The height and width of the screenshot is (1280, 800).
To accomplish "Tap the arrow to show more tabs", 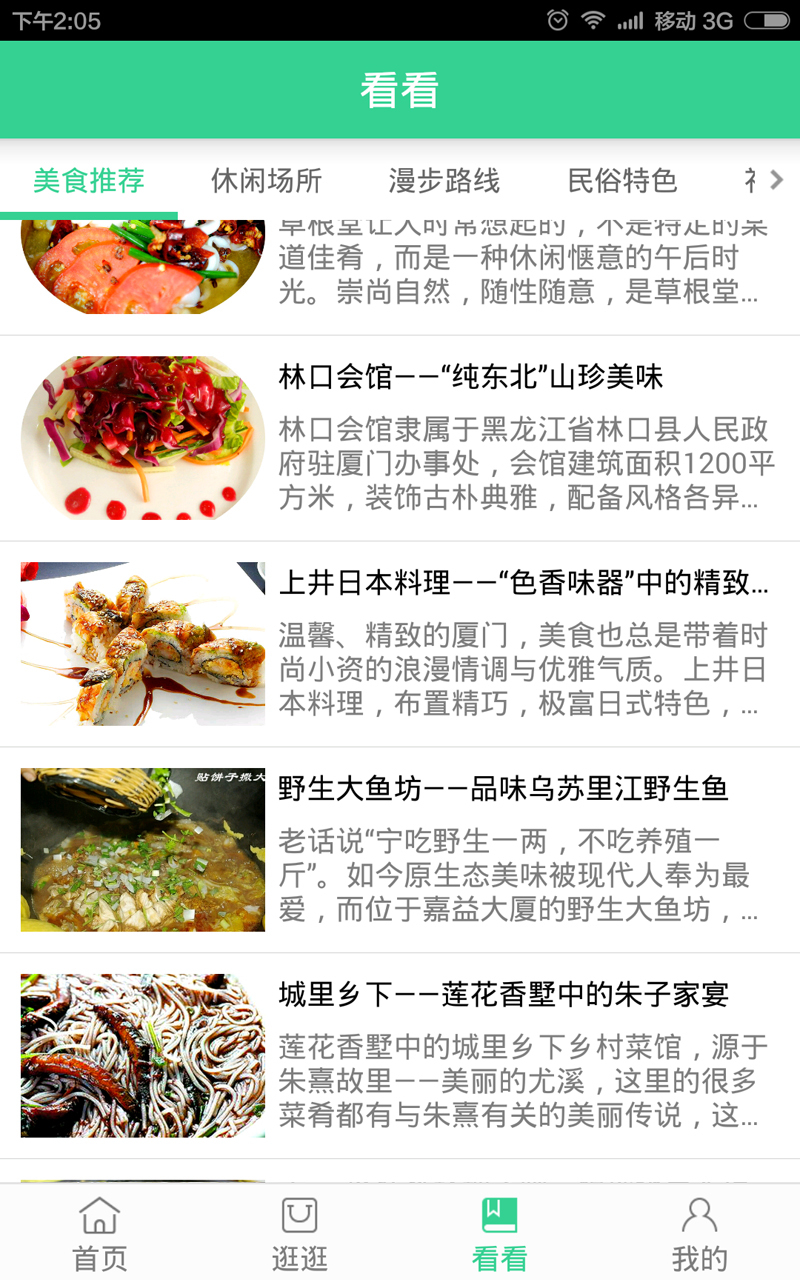I will click(x=777, y=180).
